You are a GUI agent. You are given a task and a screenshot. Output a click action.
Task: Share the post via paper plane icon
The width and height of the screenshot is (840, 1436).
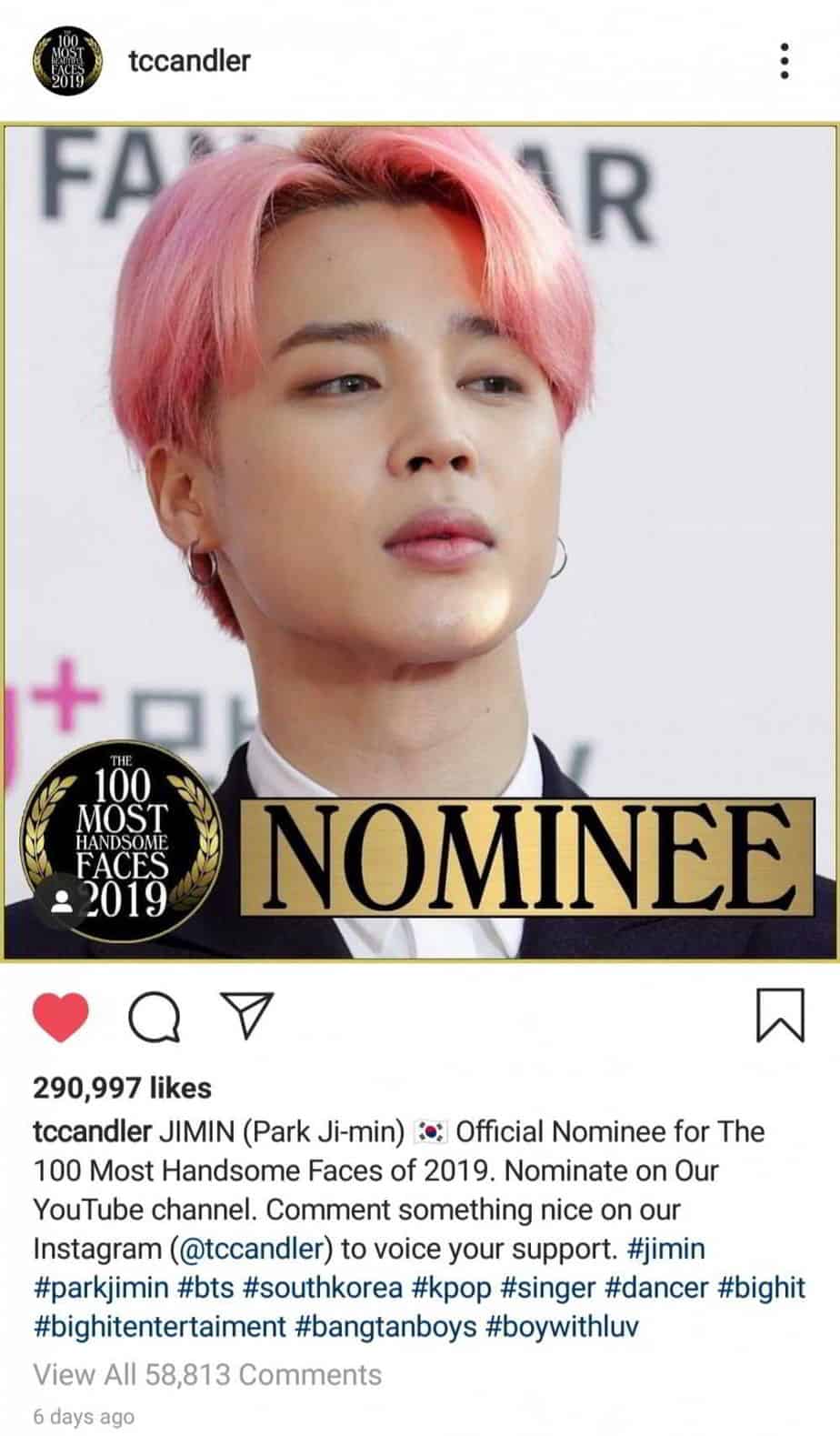point(247,1017)
